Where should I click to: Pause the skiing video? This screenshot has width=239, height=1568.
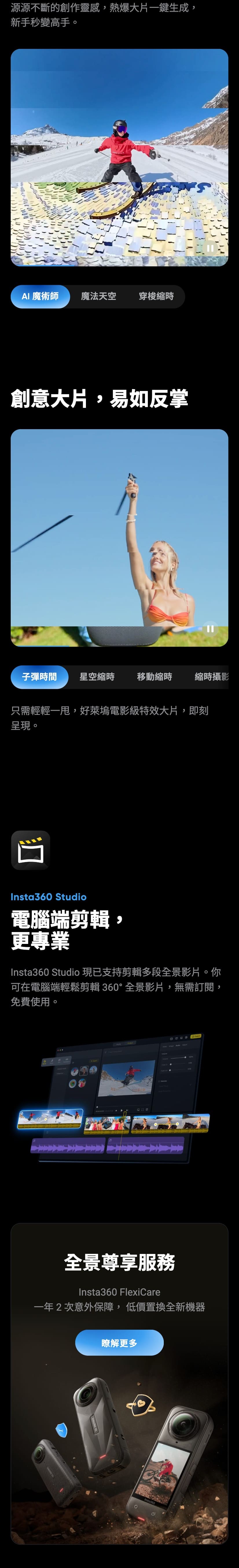point(210,248)
